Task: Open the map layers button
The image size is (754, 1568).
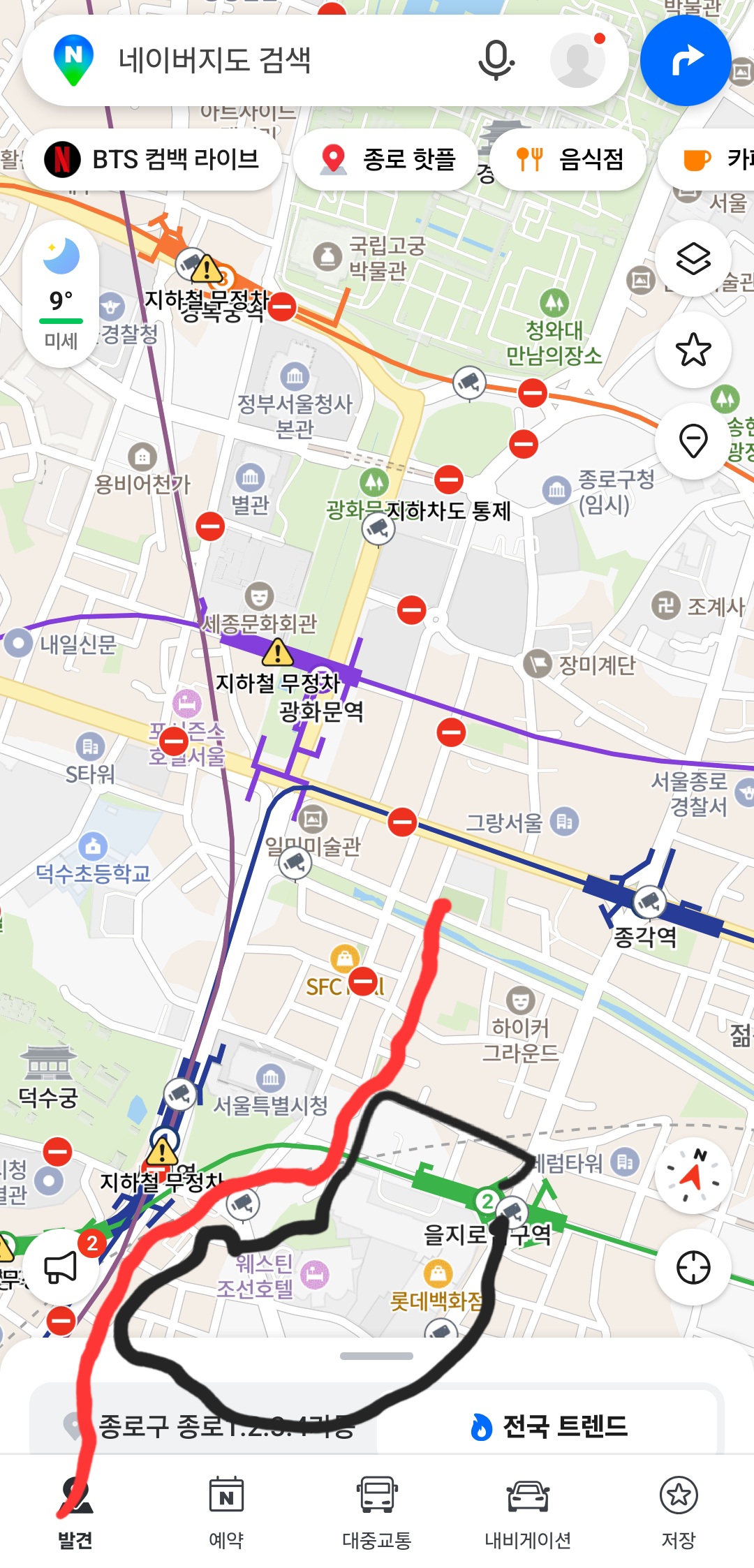Action: point(693,258)
